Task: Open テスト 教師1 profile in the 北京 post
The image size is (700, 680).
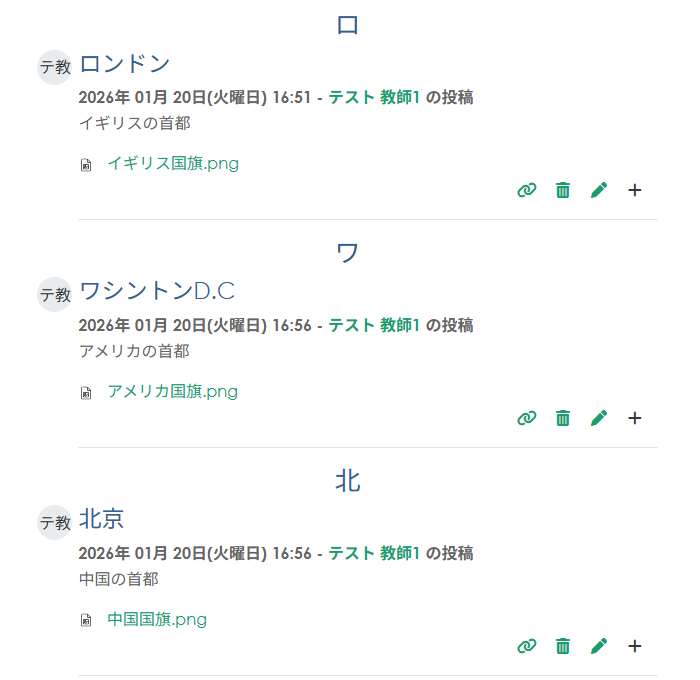Action: coord(374,553)
